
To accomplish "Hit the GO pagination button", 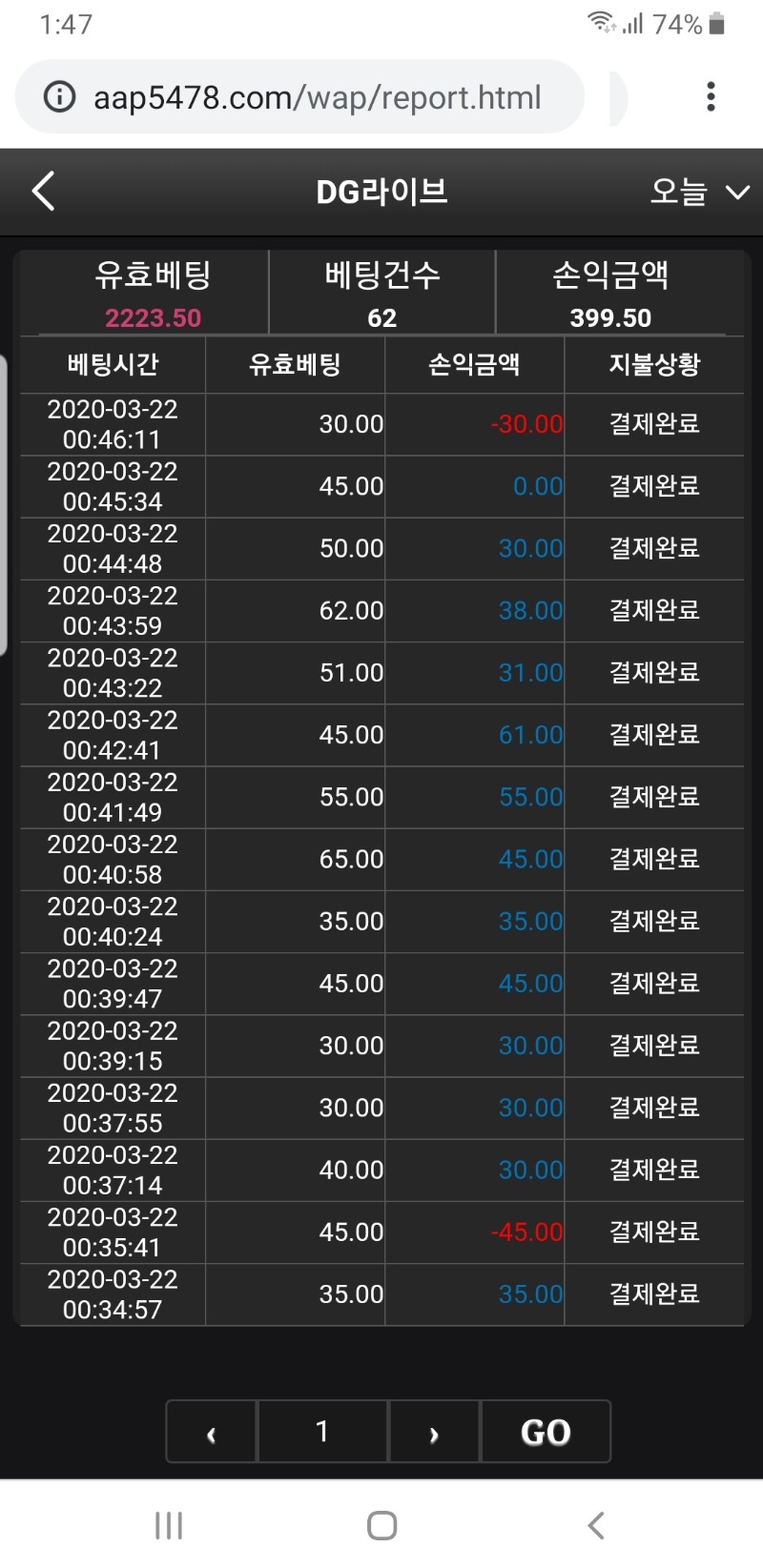I will (546, 1432).
